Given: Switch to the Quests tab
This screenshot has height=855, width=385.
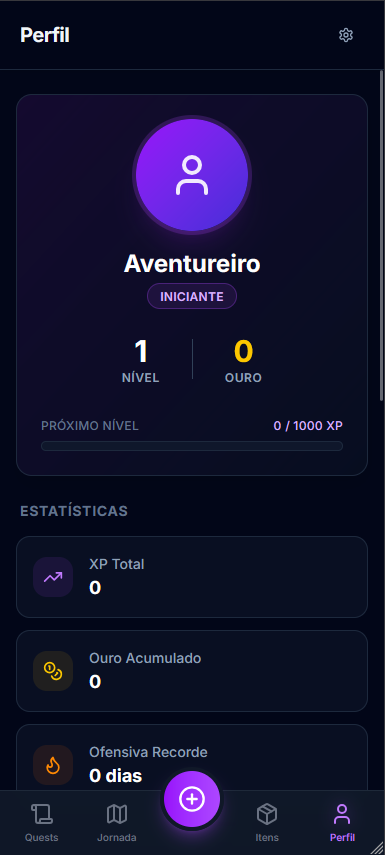Looking at the screenshot, I should [x=41, y=822].
